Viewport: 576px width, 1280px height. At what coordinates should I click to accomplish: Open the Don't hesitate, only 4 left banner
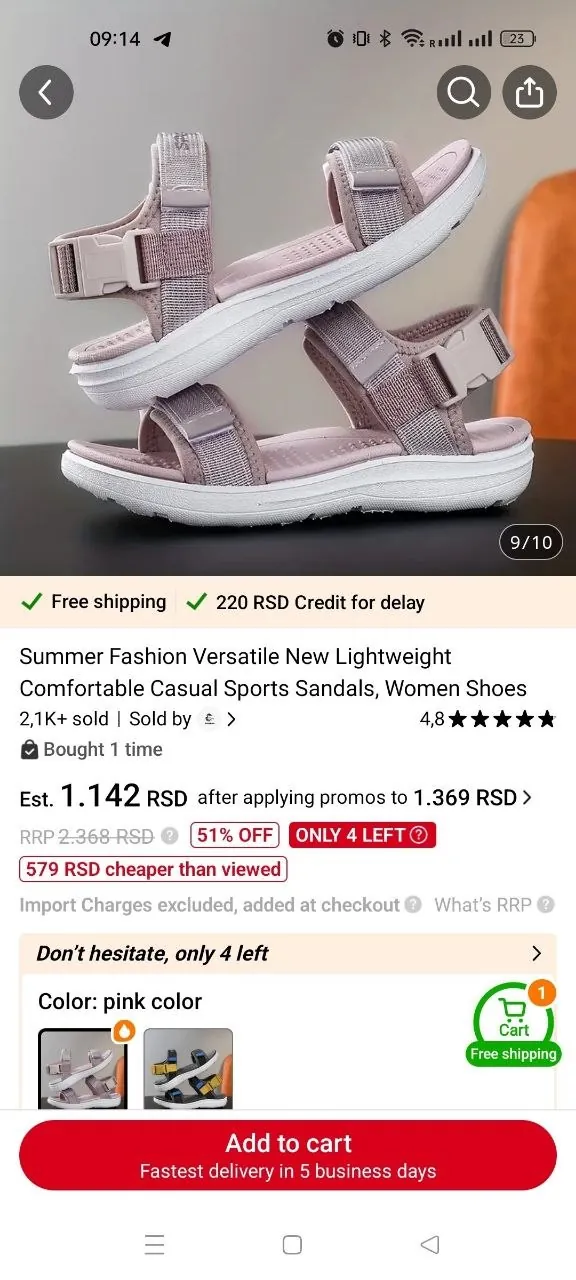tap(288, 953)
